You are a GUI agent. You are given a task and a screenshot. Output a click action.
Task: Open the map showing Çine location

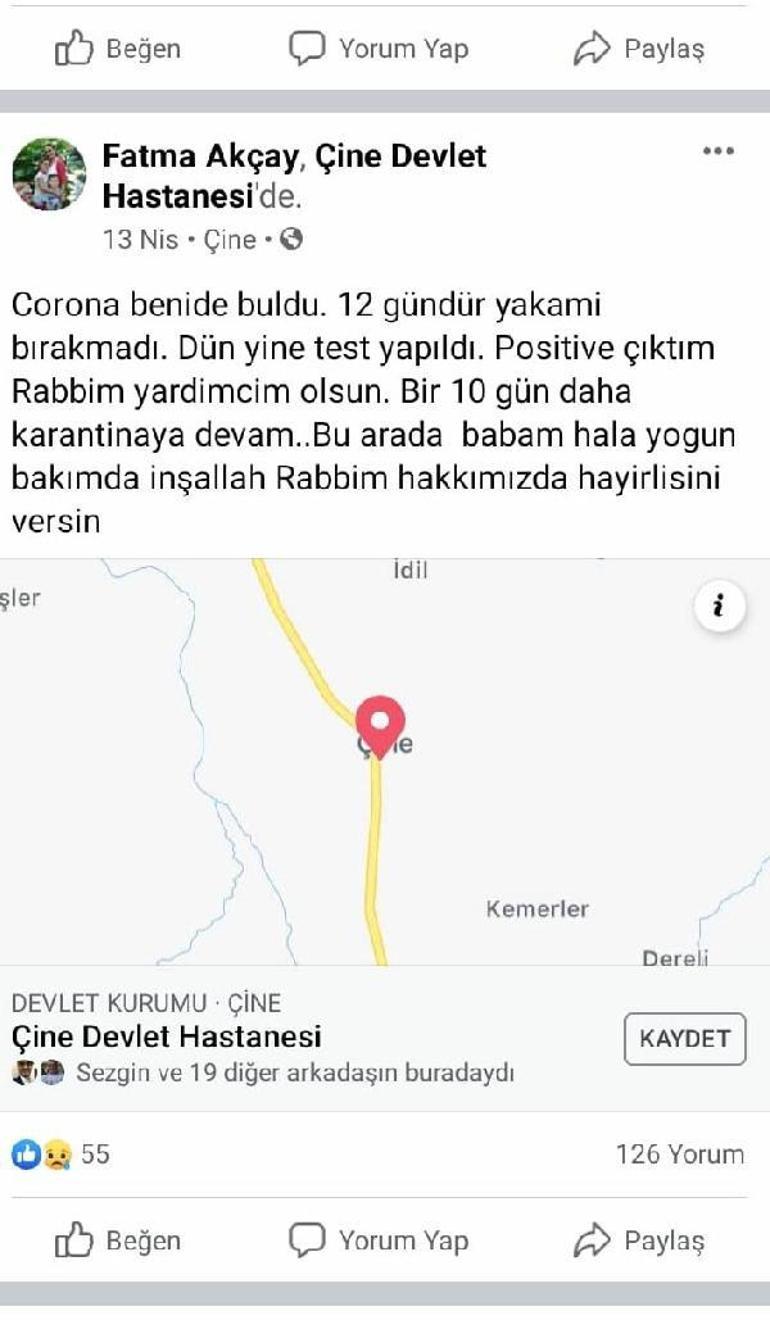[x=380, y=800]
